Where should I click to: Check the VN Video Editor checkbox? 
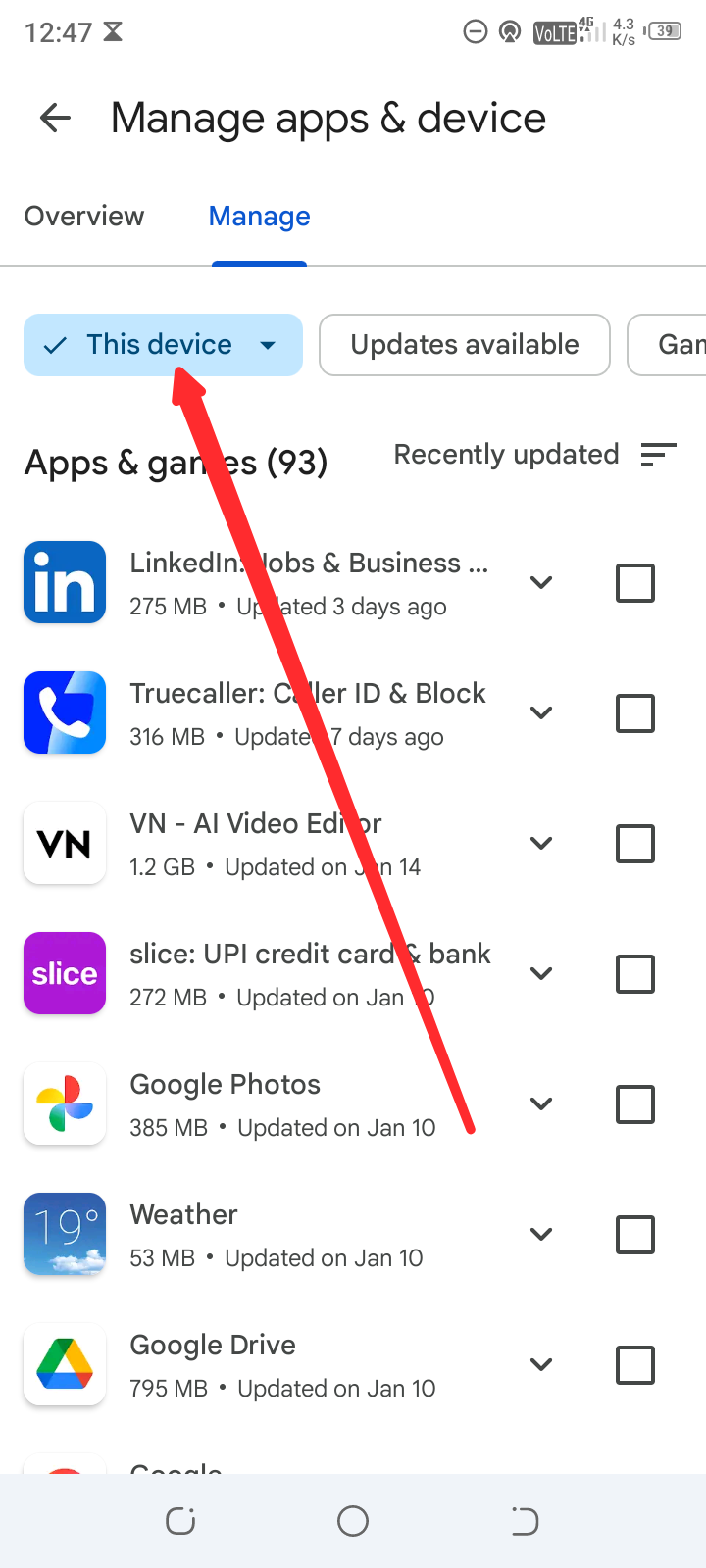click(x=635, y=844)
